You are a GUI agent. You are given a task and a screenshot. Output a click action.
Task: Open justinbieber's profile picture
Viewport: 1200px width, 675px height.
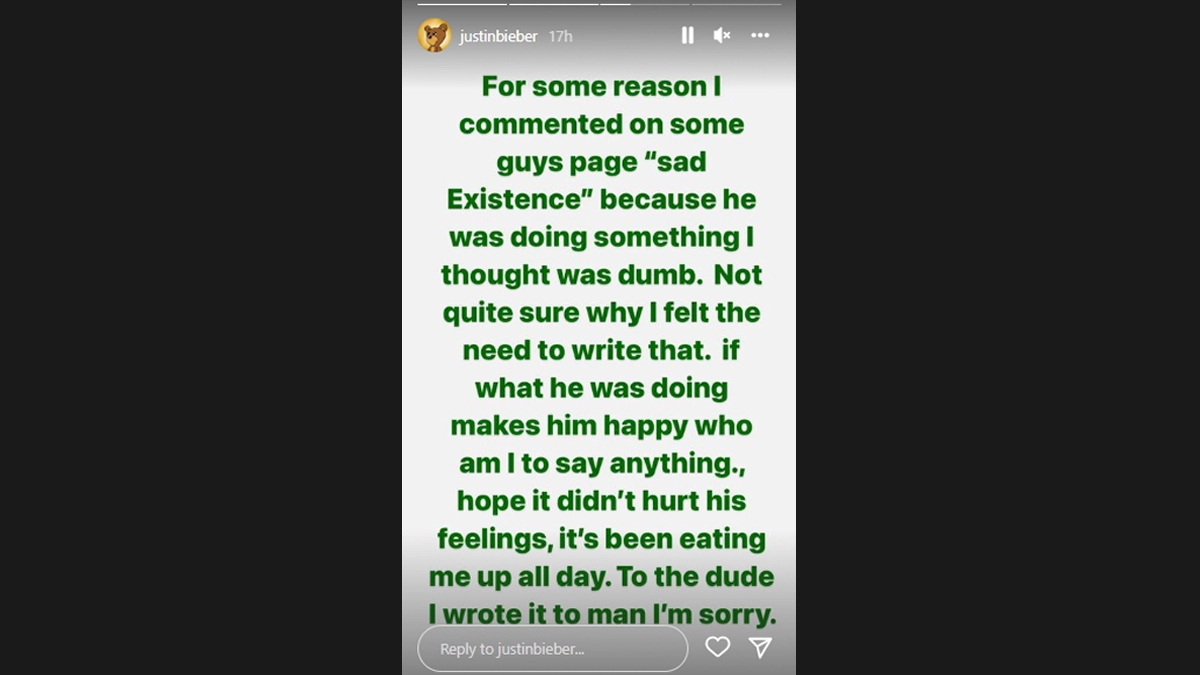[434, 36]
